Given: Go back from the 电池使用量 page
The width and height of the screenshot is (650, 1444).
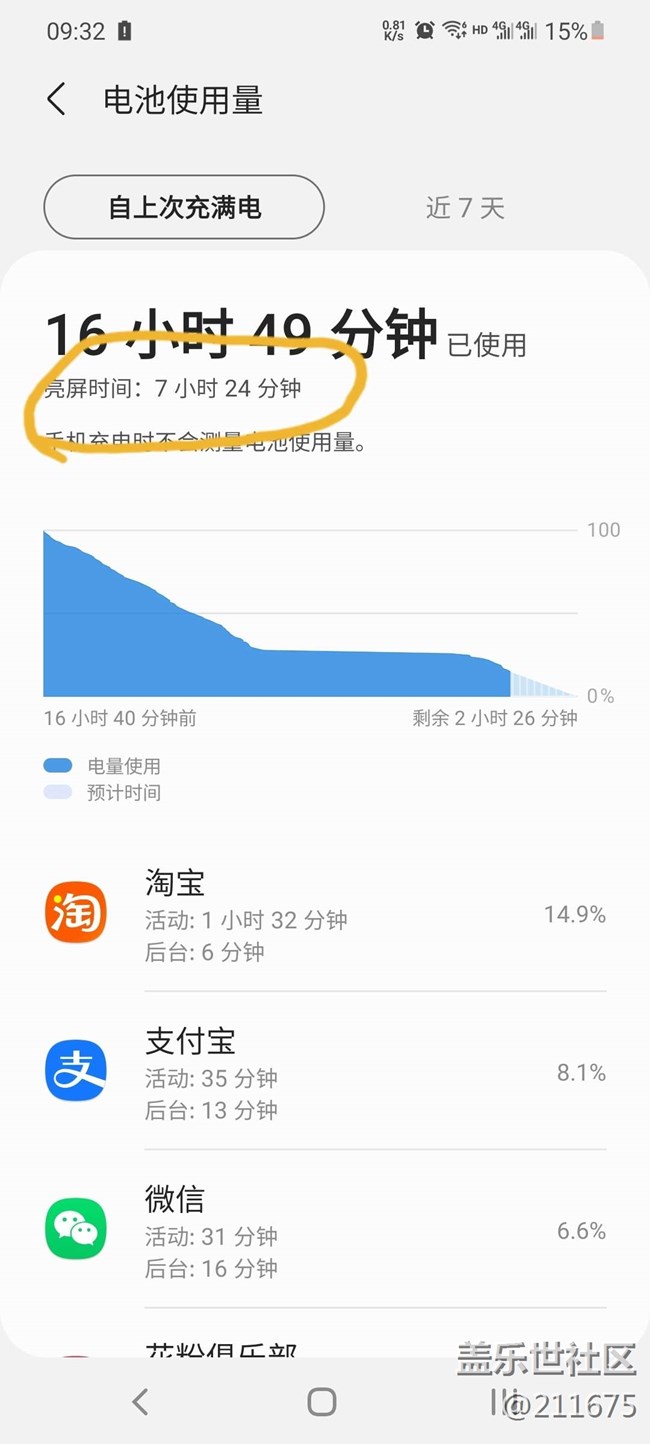Looking at the screenshot, I should pos(56,100).
